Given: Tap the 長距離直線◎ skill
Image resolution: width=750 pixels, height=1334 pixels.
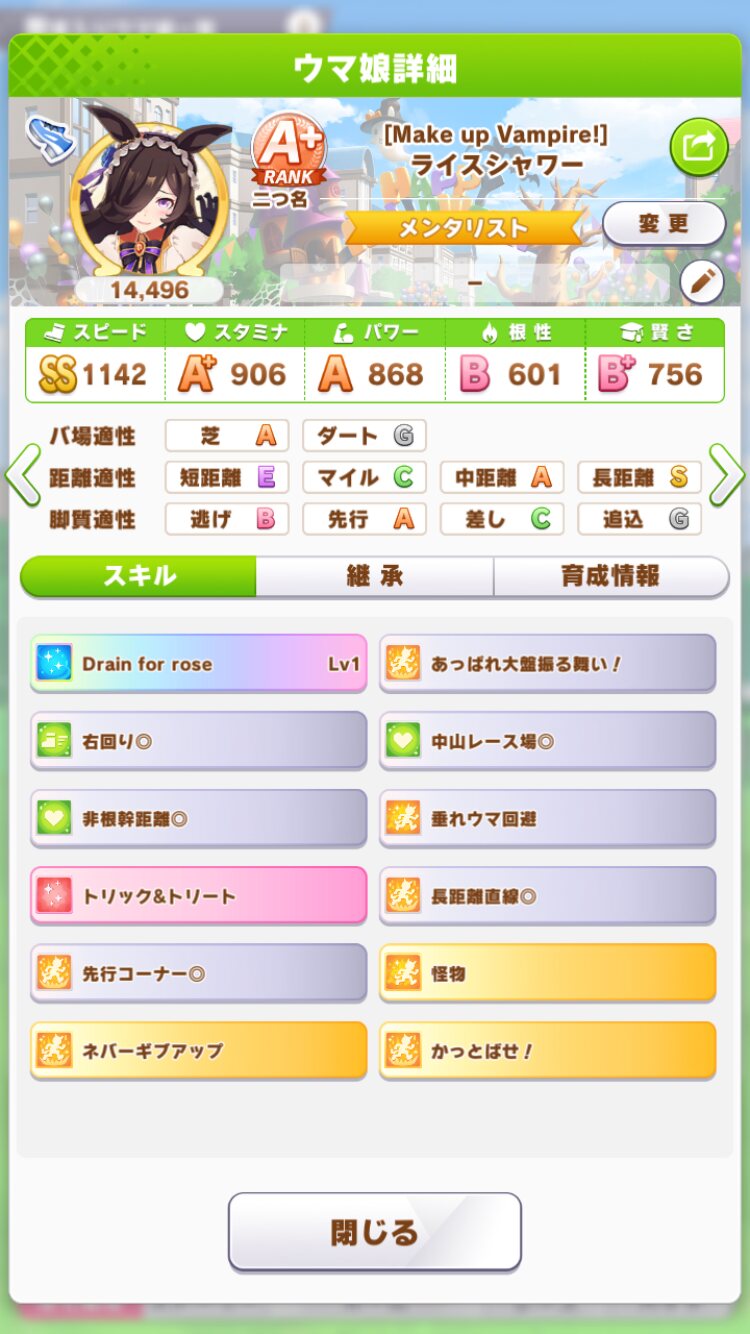Looking at the screenshot, I should click(547, 895).
